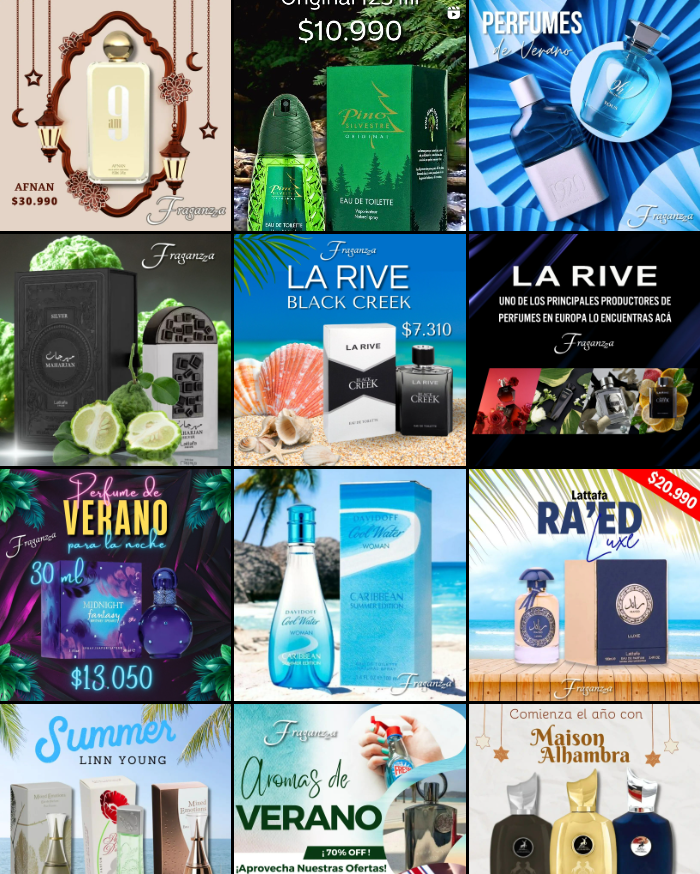Open the La Rive productores de perfumes post
This screenshot has width=700, height=874.
(x=584, y=350)
